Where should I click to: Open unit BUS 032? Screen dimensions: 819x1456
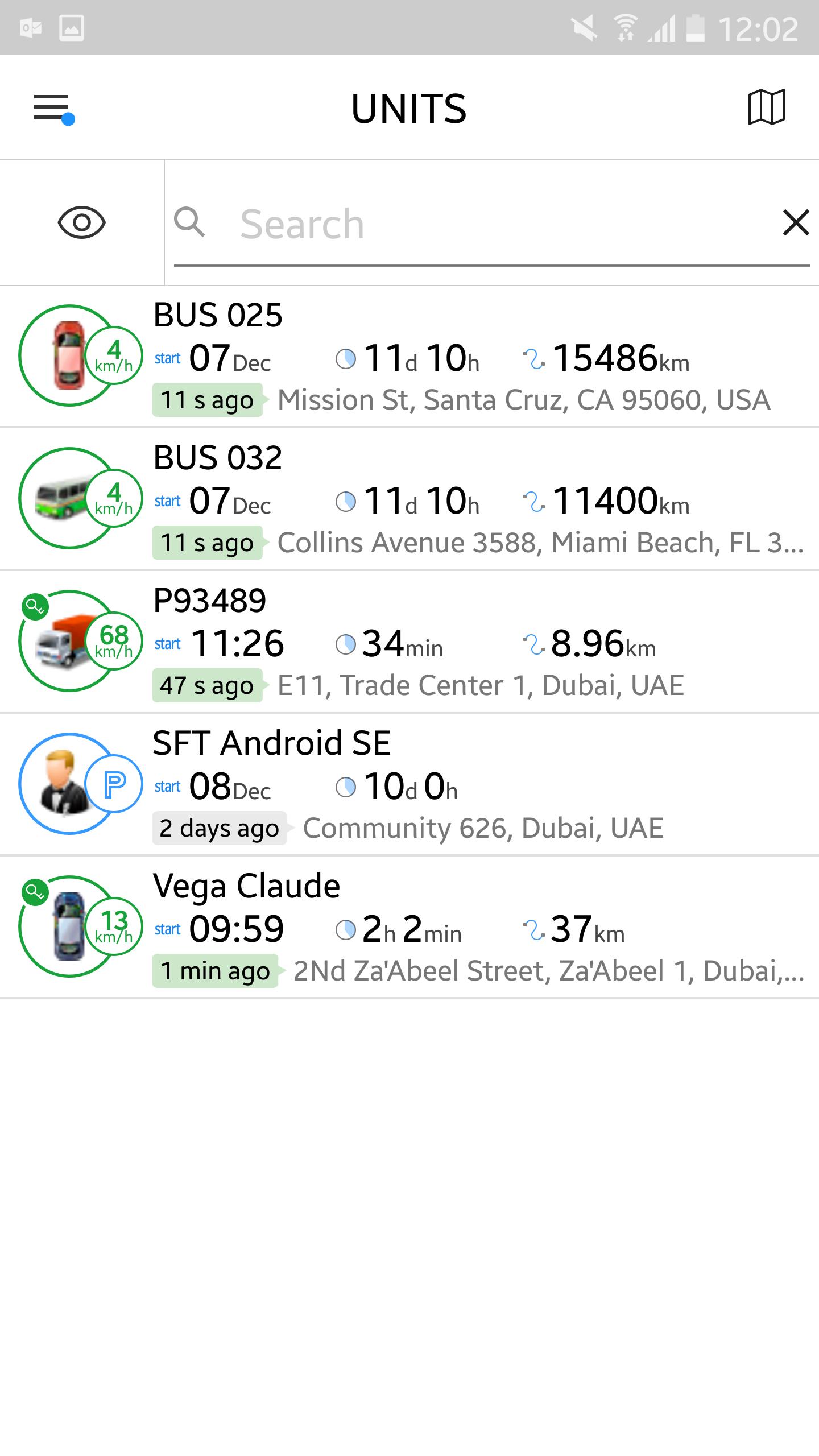(409, 499)
